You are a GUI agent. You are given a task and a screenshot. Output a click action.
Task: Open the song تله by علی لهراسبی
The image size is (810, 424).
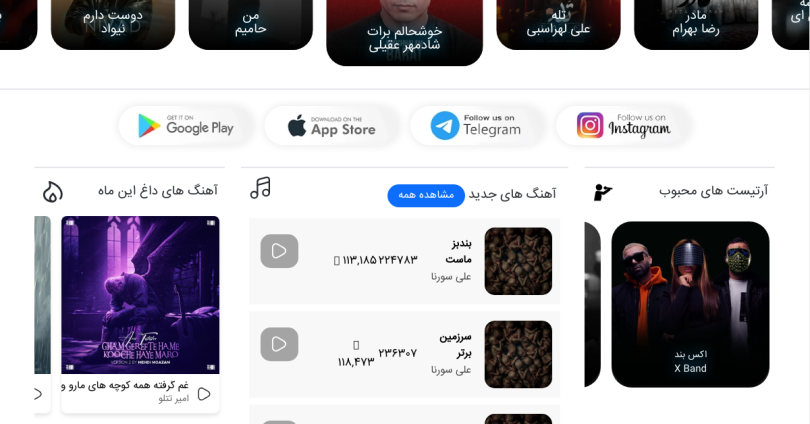558,22
